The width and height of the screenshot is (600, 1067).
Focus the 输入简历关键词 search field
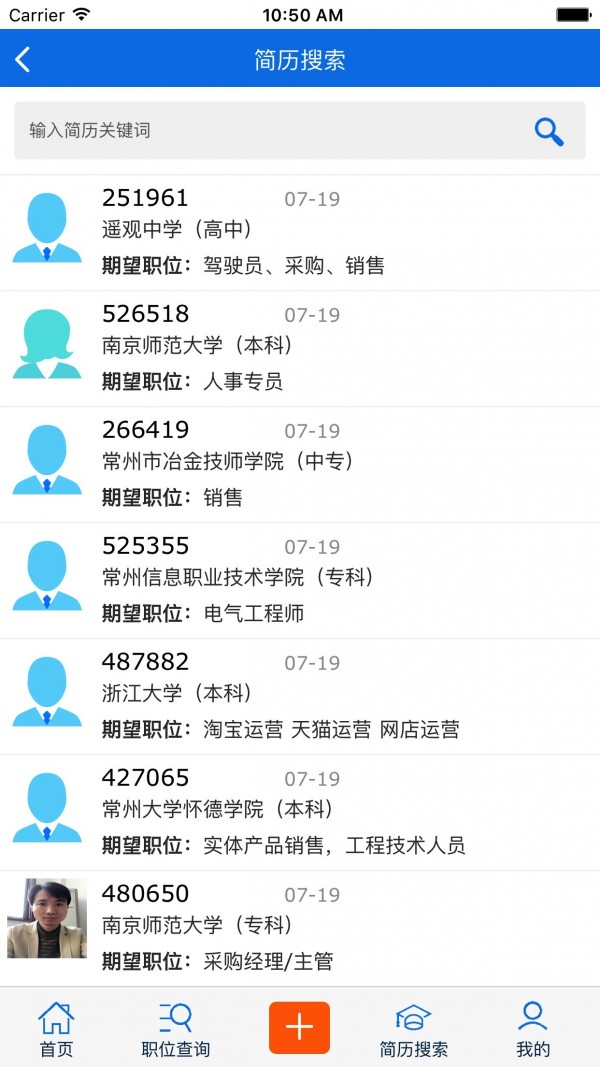270,131
